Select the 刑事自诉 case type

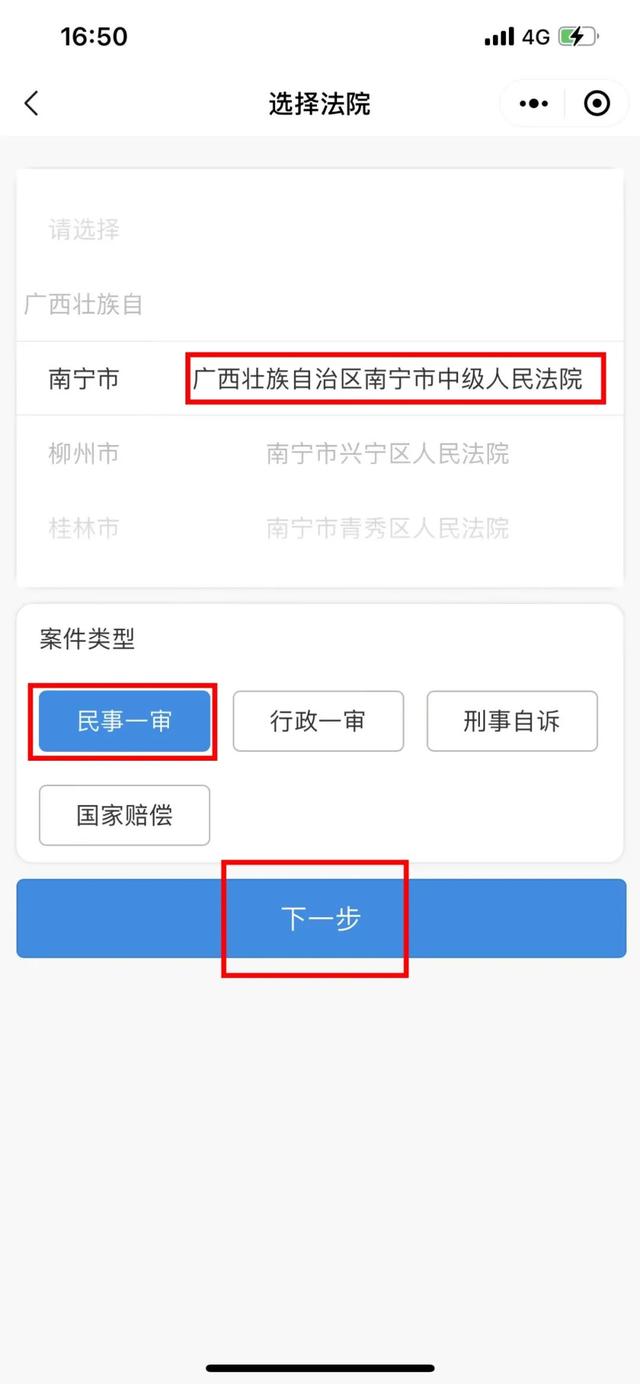(x=512, y=721)
